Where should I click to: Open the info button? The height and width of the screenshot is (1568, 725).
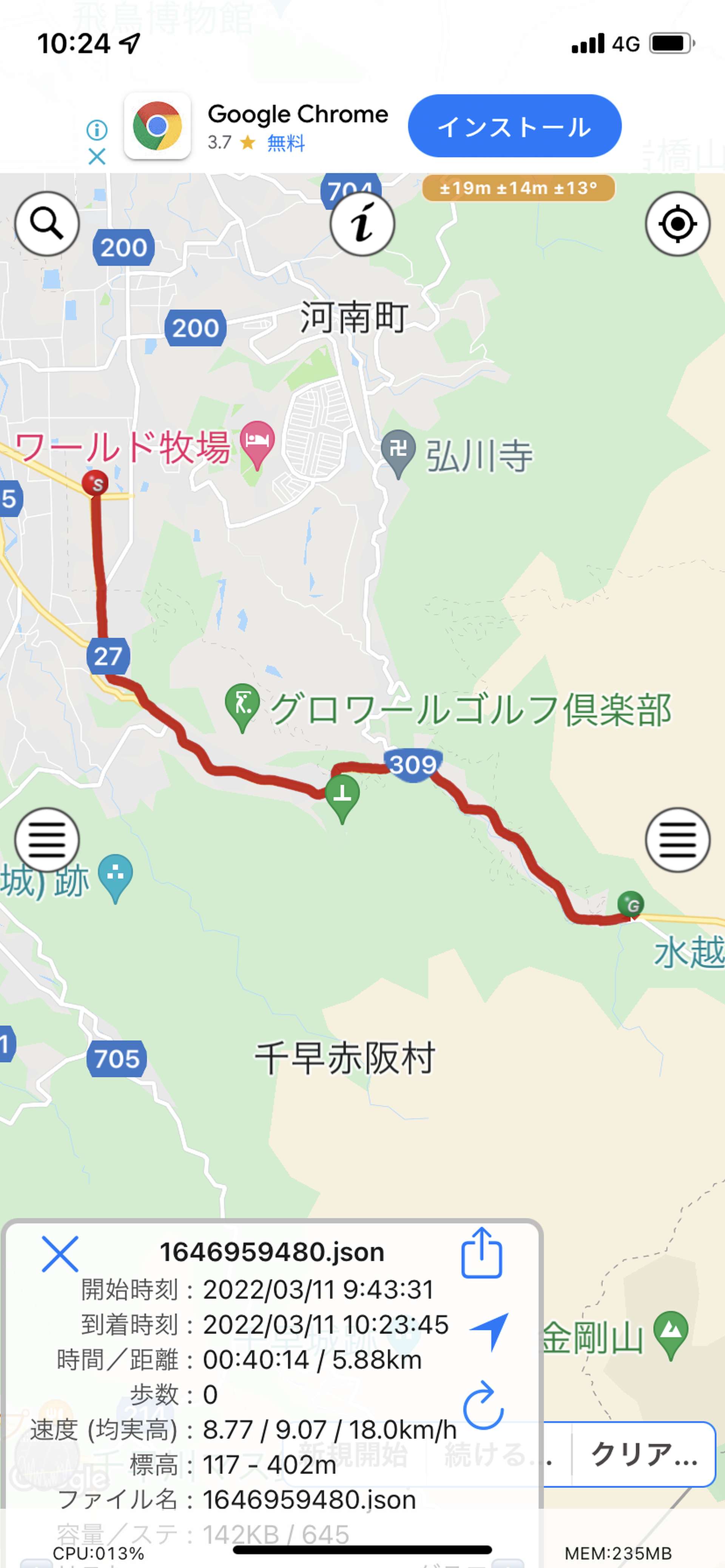pyautogui.click(x=362, y=223)
